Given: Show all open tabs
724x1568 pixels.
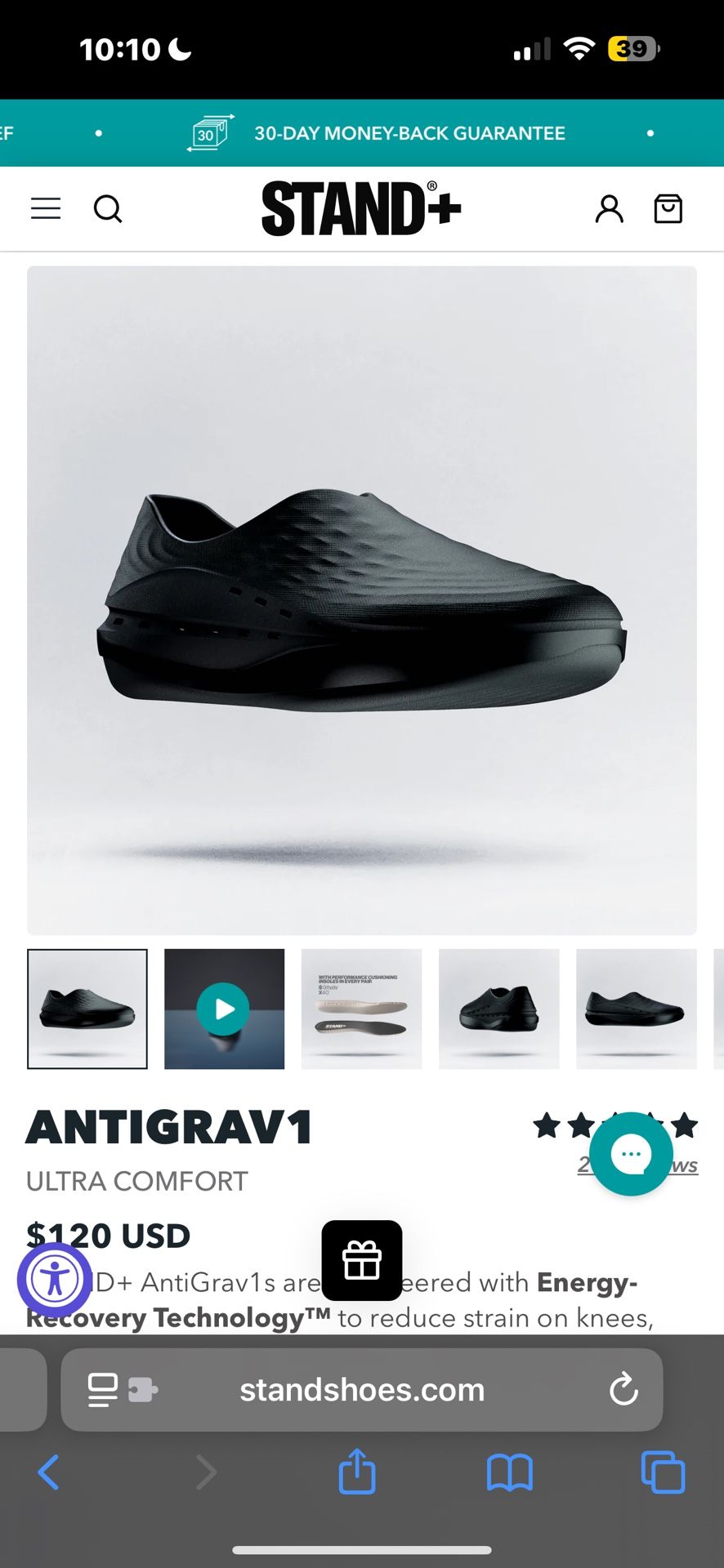Looking at the screenshot, I should coord(663,1472).
